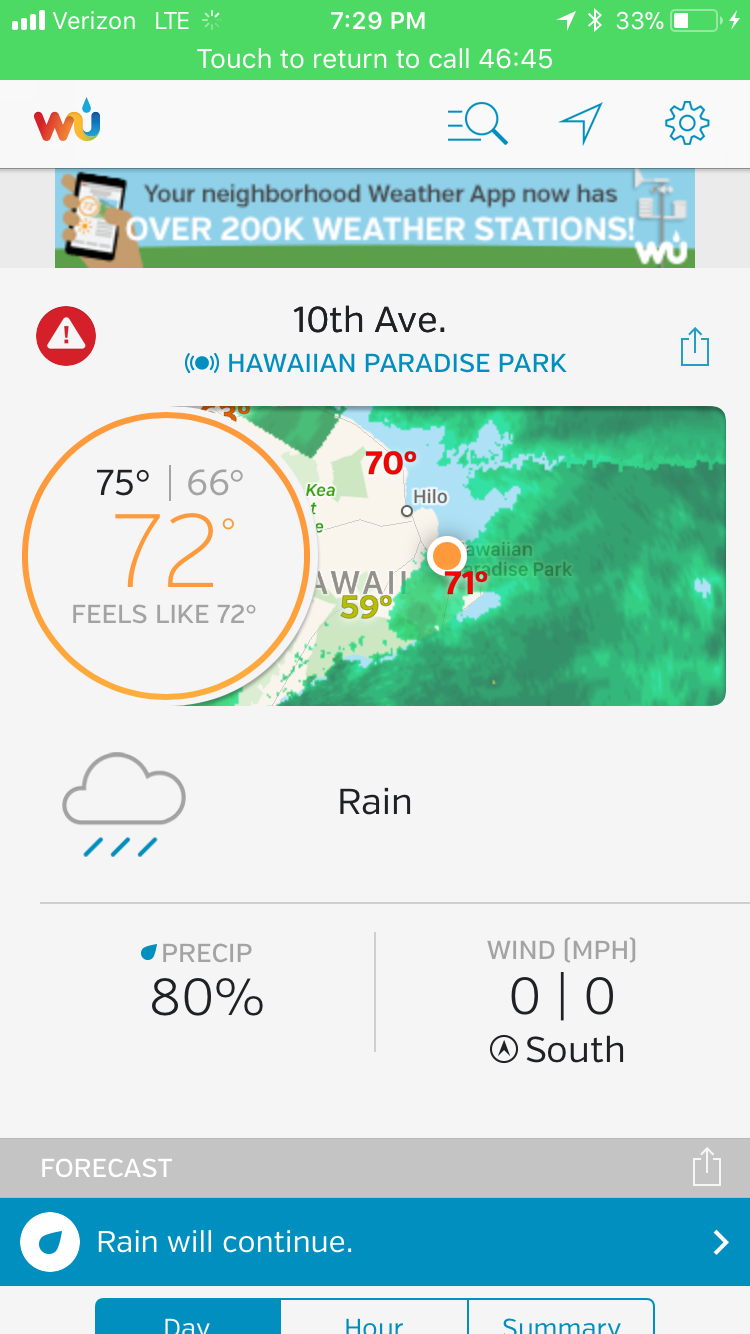Viewport: 750px width, 1334px height.
Task: Open the location search icon
Action: coord(478,124)
